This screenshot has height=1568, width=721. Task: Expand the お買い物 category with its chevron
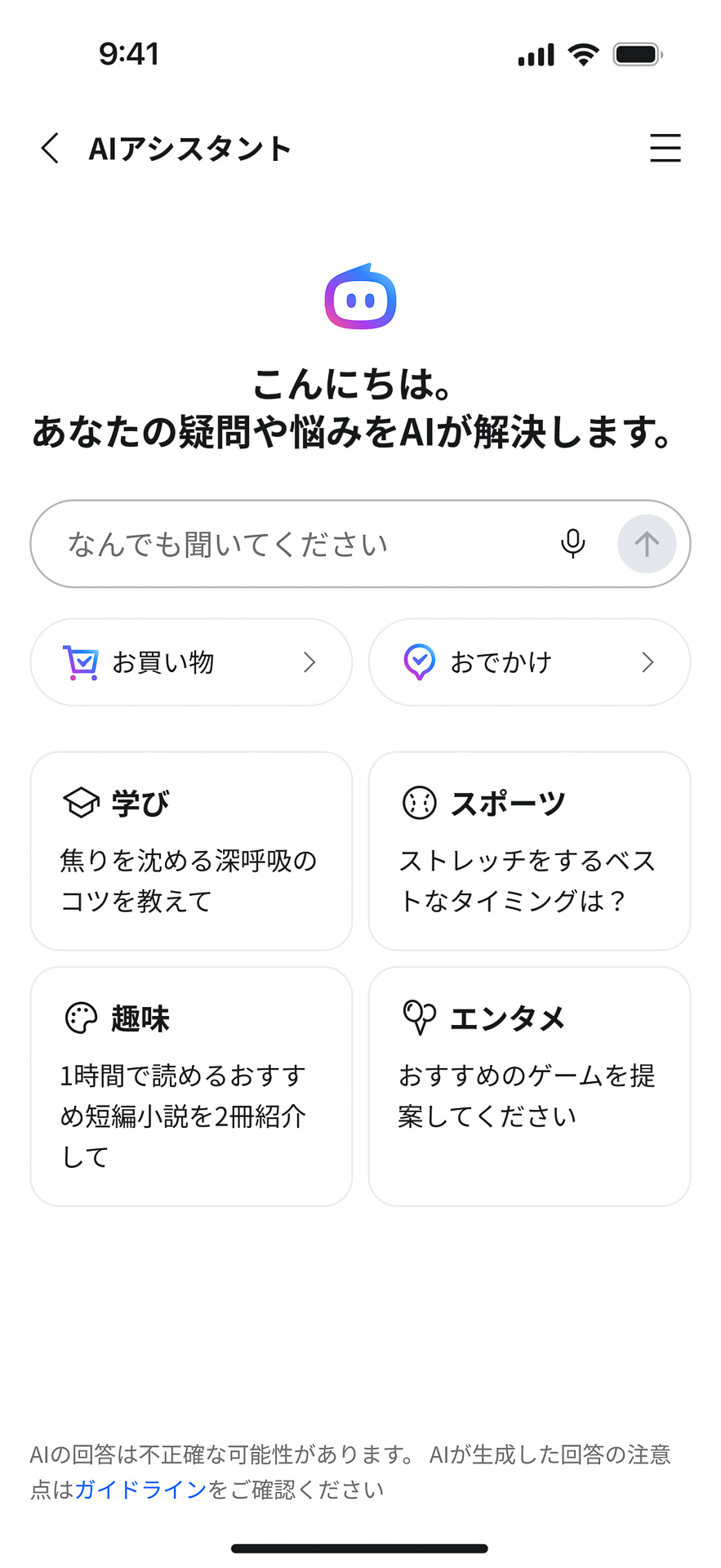coord(309,661)
